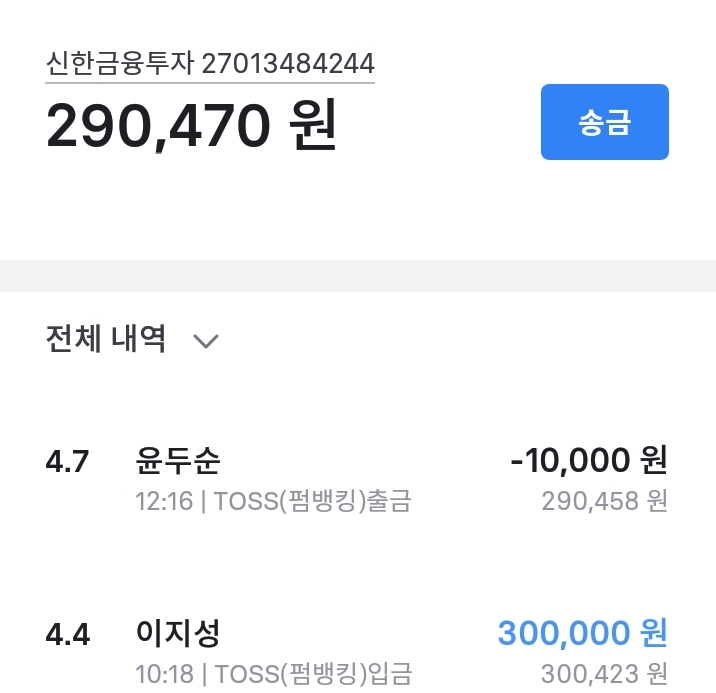
Task: Open the 전체 내역 filter dropdown
Action: point(132,339)
